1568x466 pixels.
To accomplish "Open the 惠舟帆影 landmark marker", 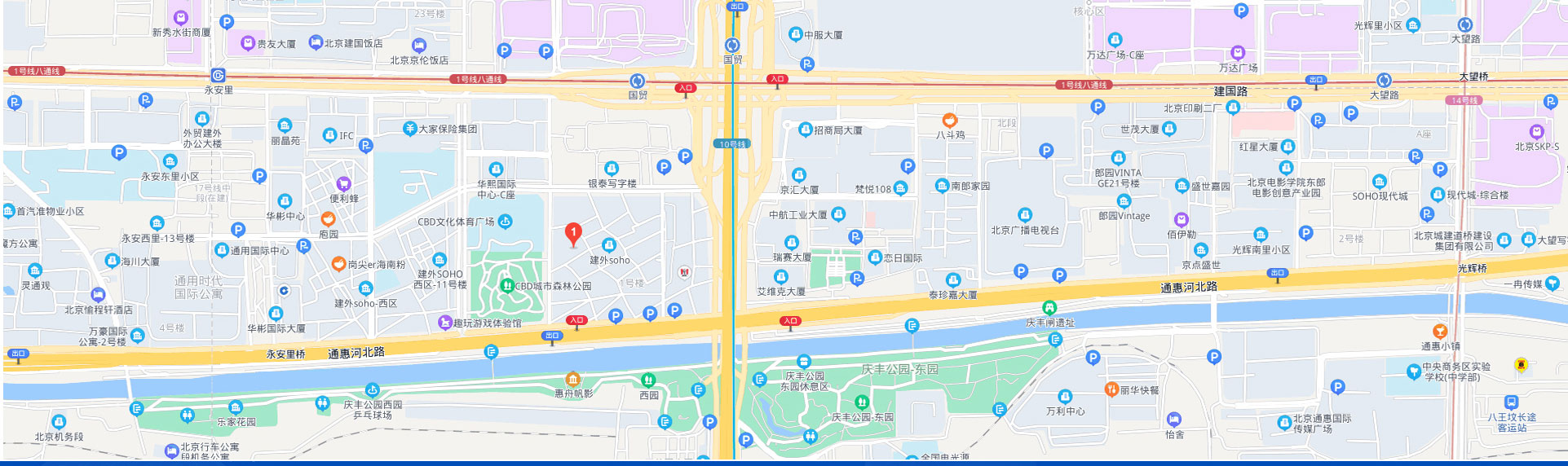I will [573, 379].
